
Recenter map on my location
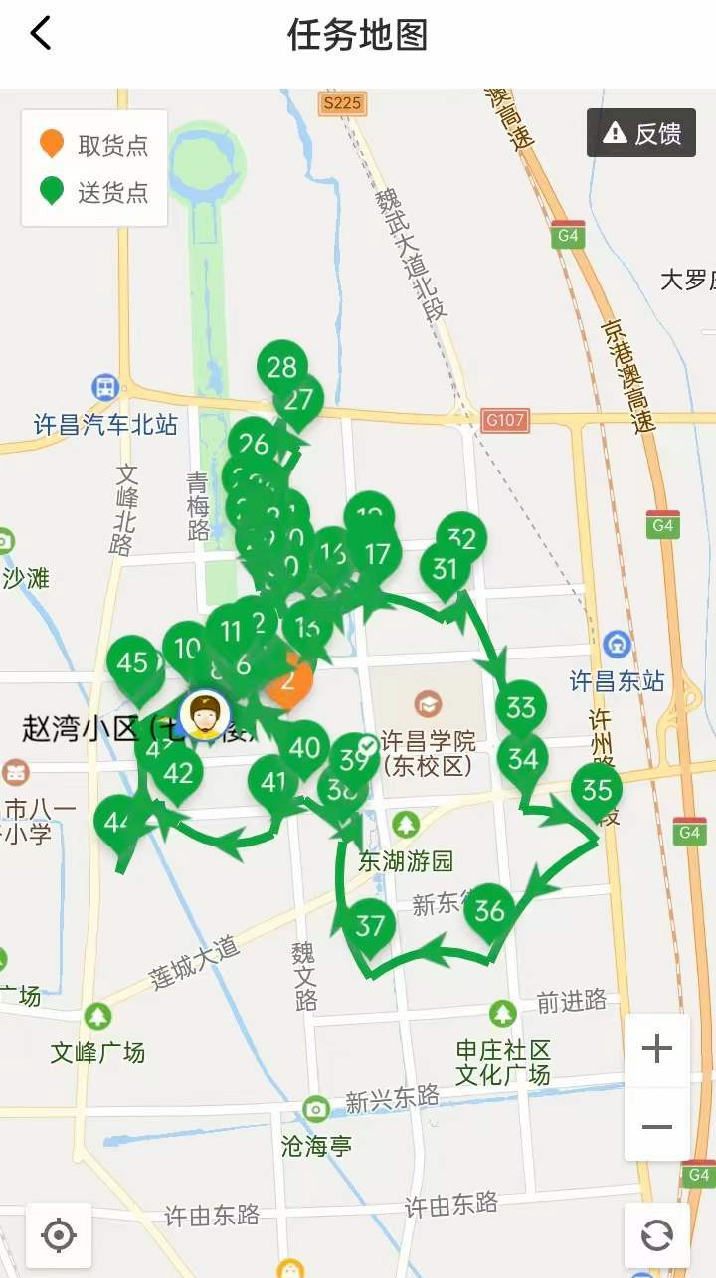tap(59, 1236)
